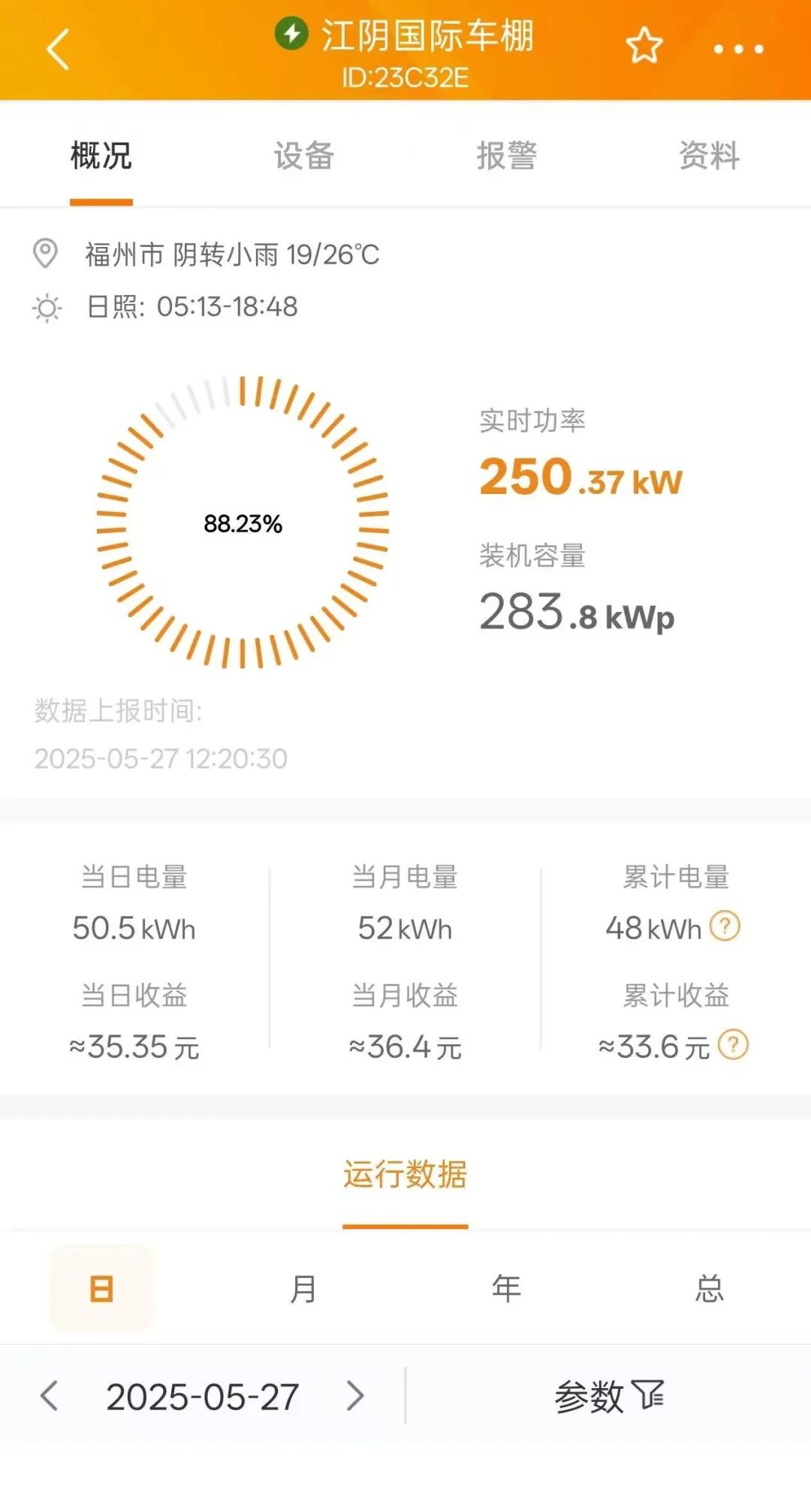Select the 日 period view
This screenshot has width=811, height=1512.
101,1288
